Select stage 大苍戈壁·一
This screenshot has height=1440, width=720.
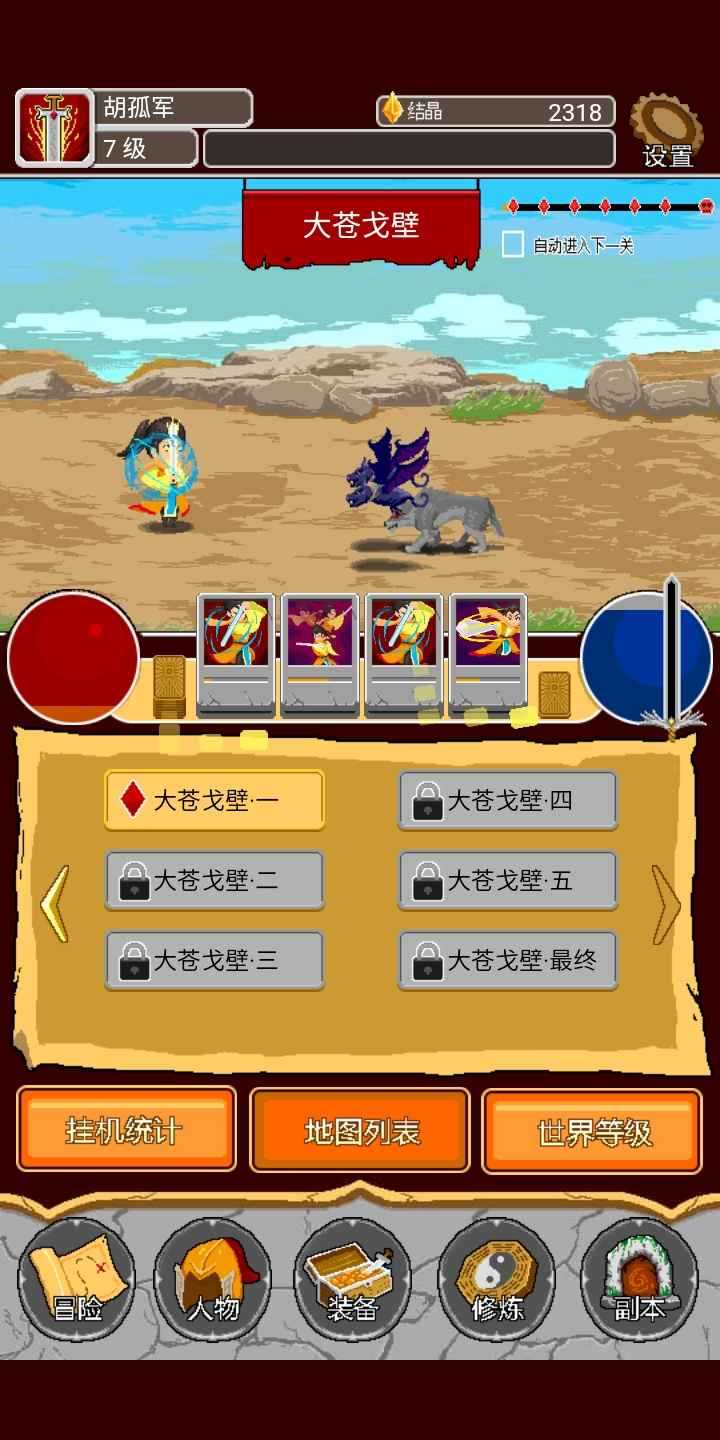click(x=214, y=800)
